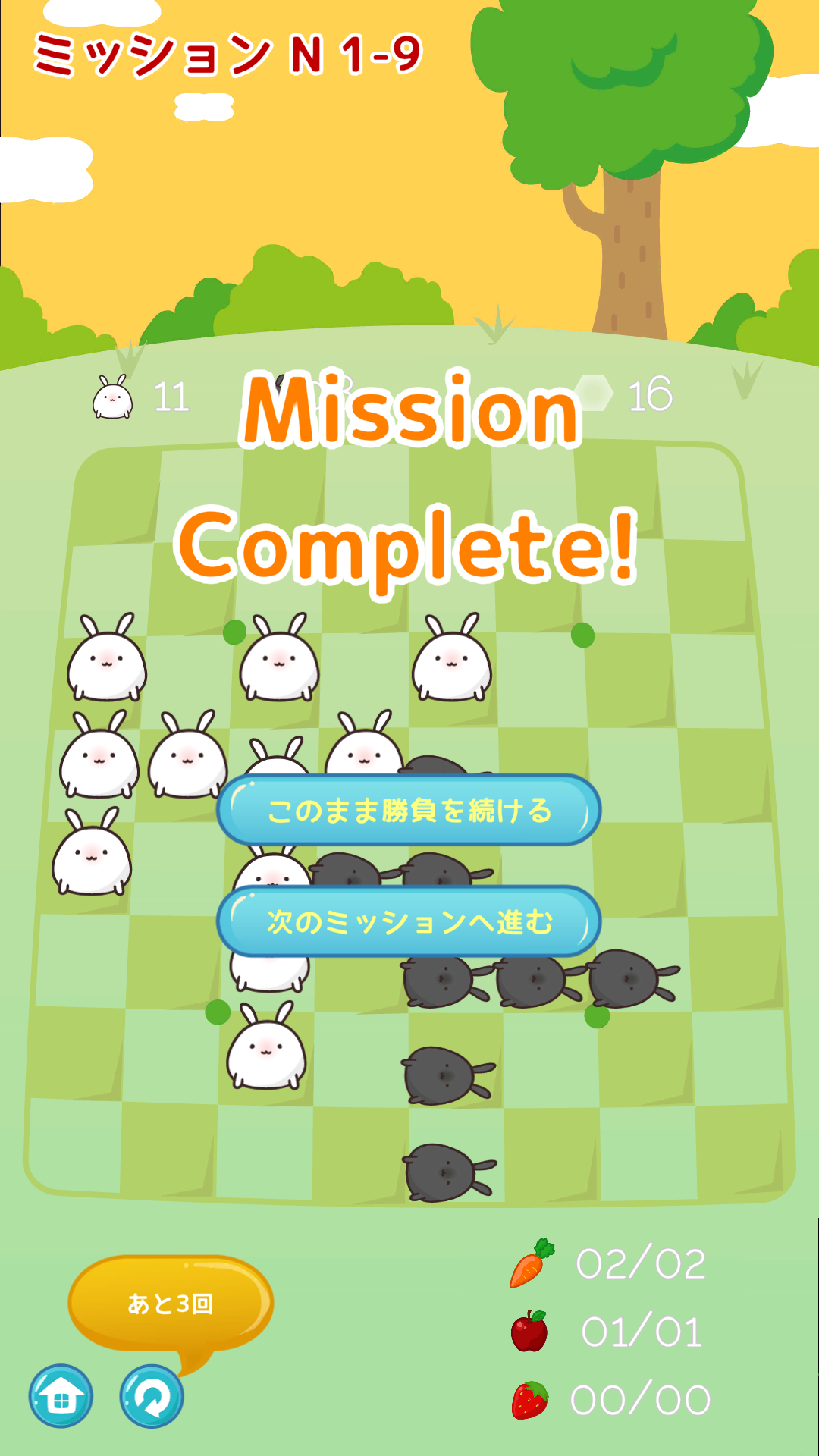Viewport: 819px width, 1456px height.
Task: Proceed with 次のミッションへ進む button
Action: pos(409,921)
